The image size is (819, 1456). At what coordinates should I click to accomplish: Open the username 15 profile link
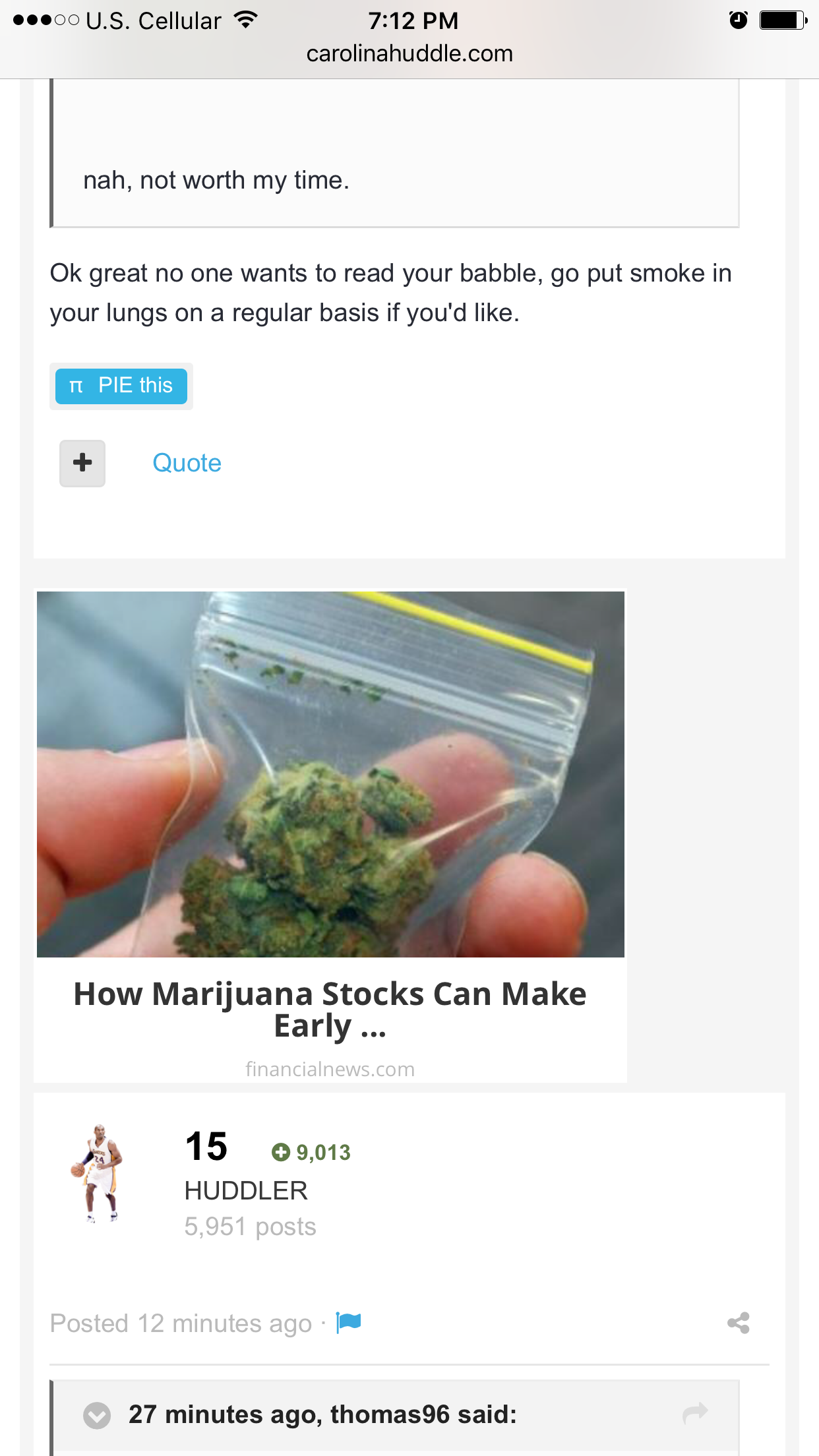point(206,1146)
